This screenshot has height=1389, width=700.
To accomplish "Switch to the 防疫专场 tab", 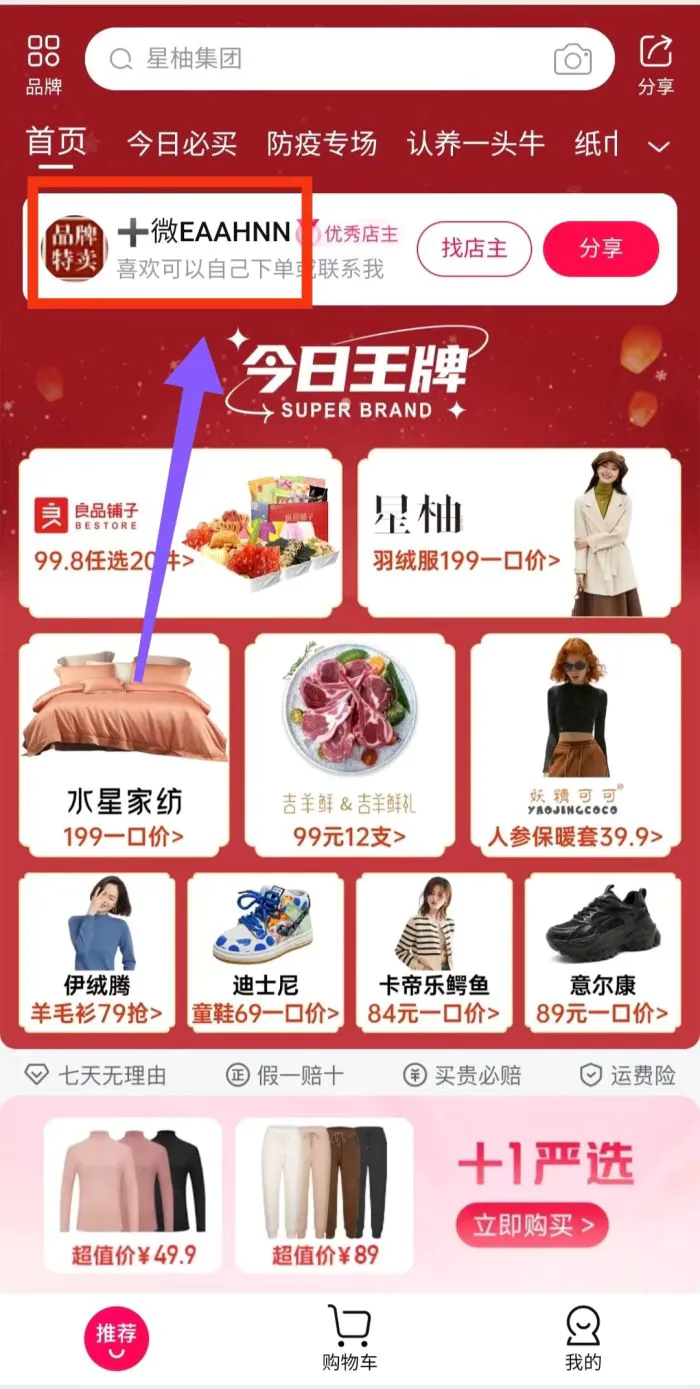I will [x=321, y=144].
